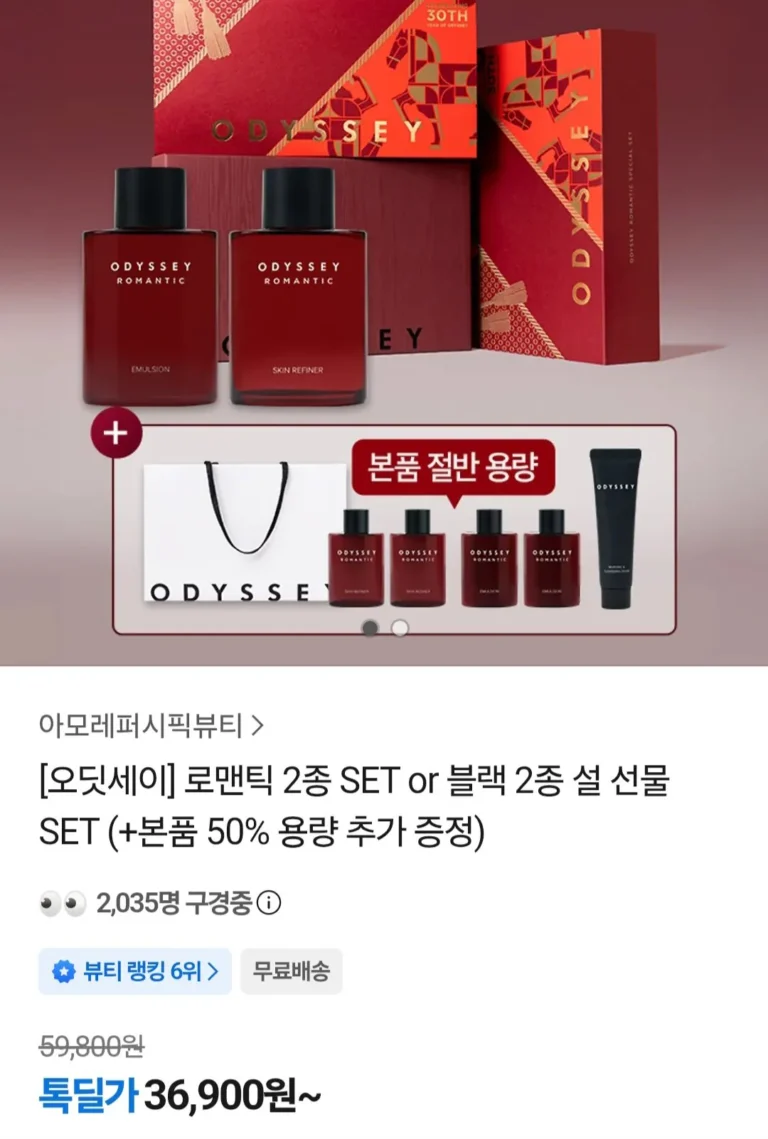Show info about 2,035명 구경중 viewers

coord(269,904)
